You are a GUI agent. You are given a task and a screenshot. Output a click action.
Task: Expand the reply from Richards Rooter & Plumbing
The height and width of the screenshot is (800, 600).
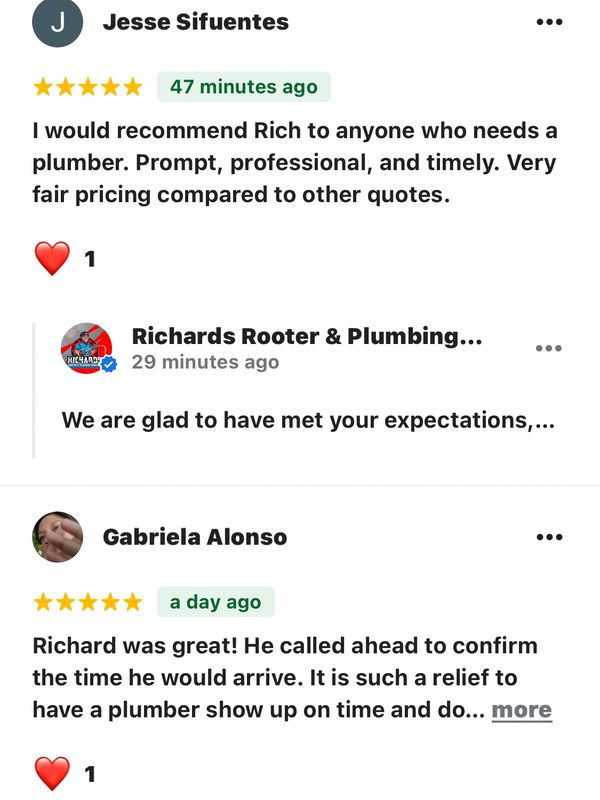click(307, 420)
